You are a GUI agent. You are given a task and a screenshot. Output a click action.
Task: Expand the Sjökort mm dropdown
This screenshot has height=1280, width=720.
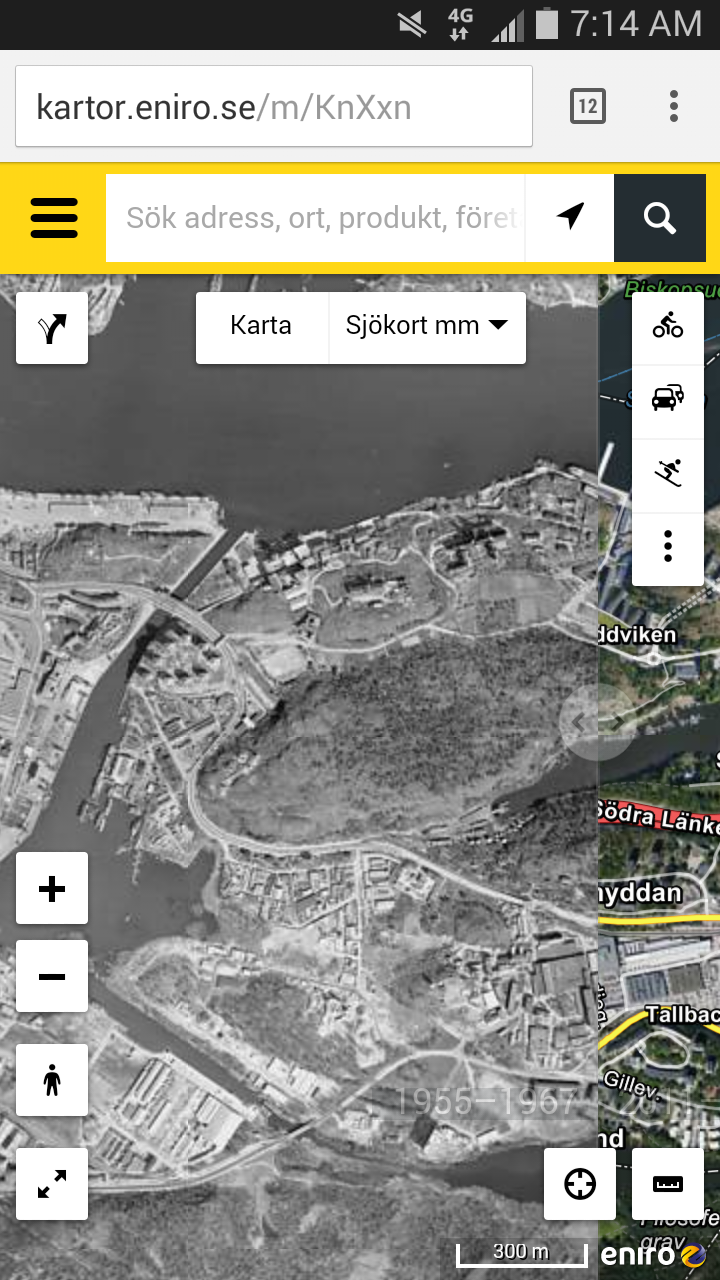pos(427,326)
